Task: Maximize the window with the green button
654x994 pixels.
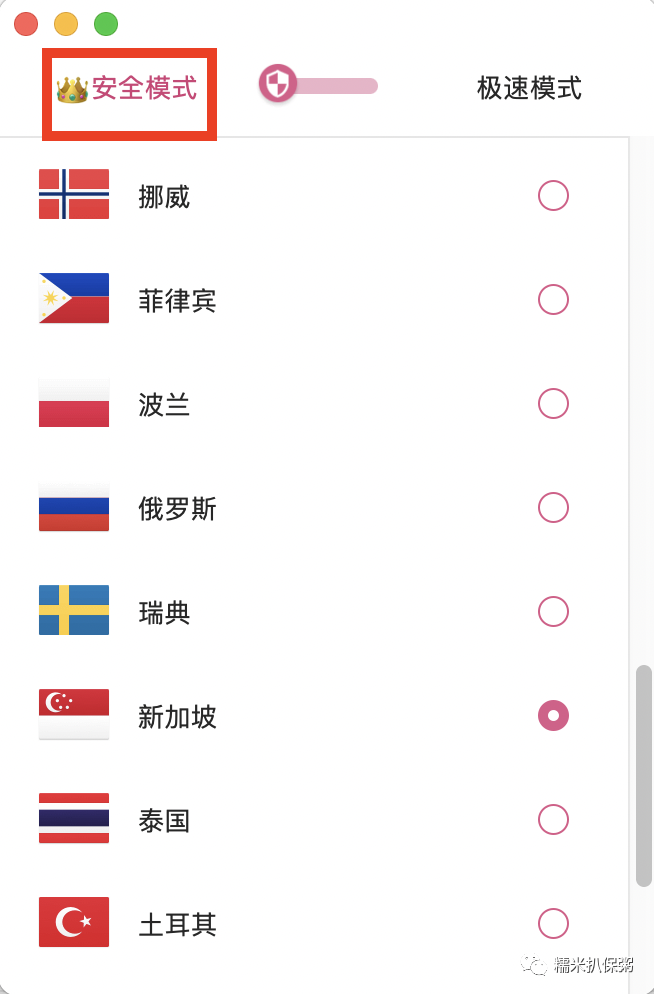Action: coord(106,24)
